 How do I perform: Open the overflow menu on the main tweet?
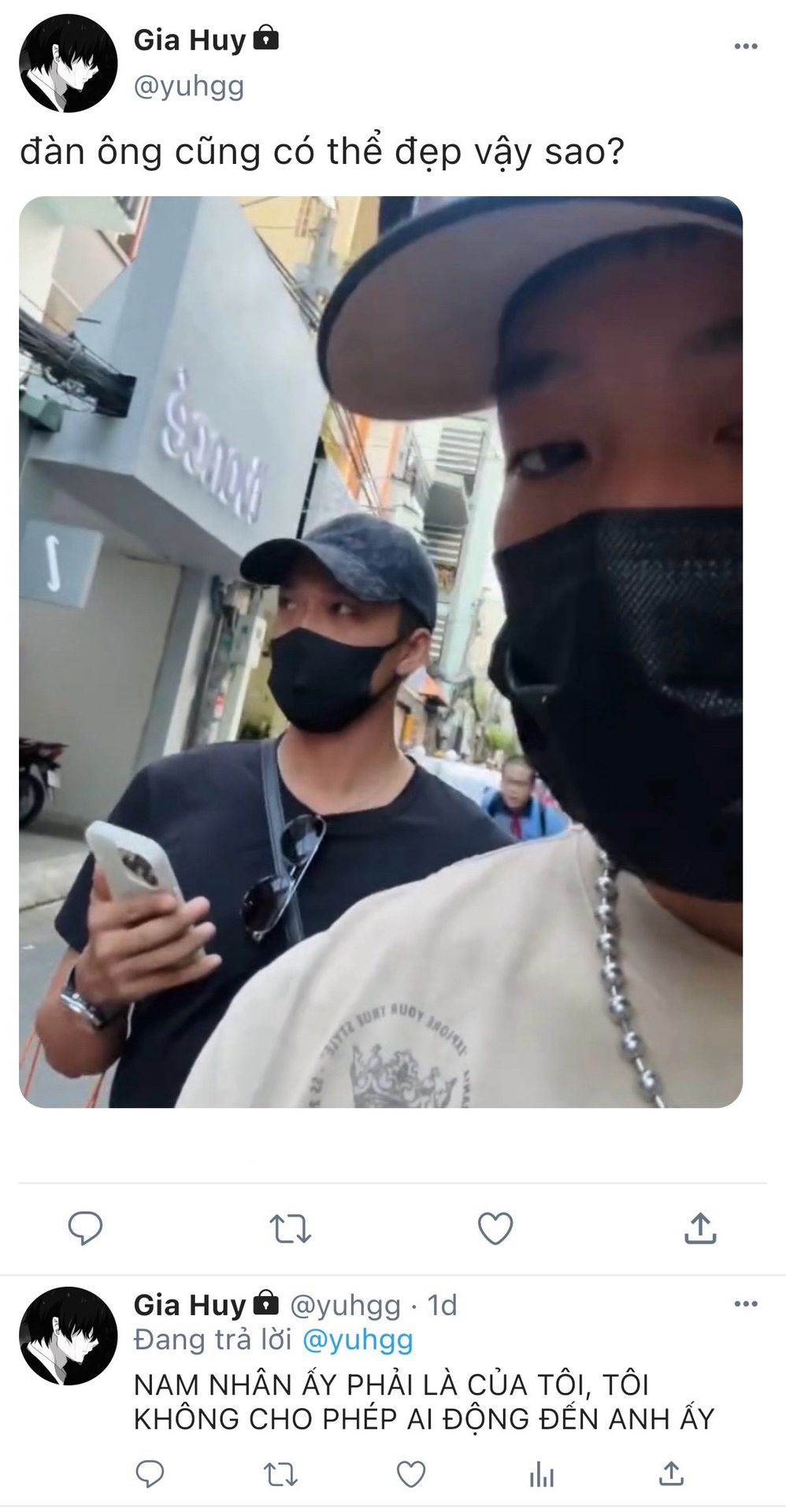click(x=745, y=46)
